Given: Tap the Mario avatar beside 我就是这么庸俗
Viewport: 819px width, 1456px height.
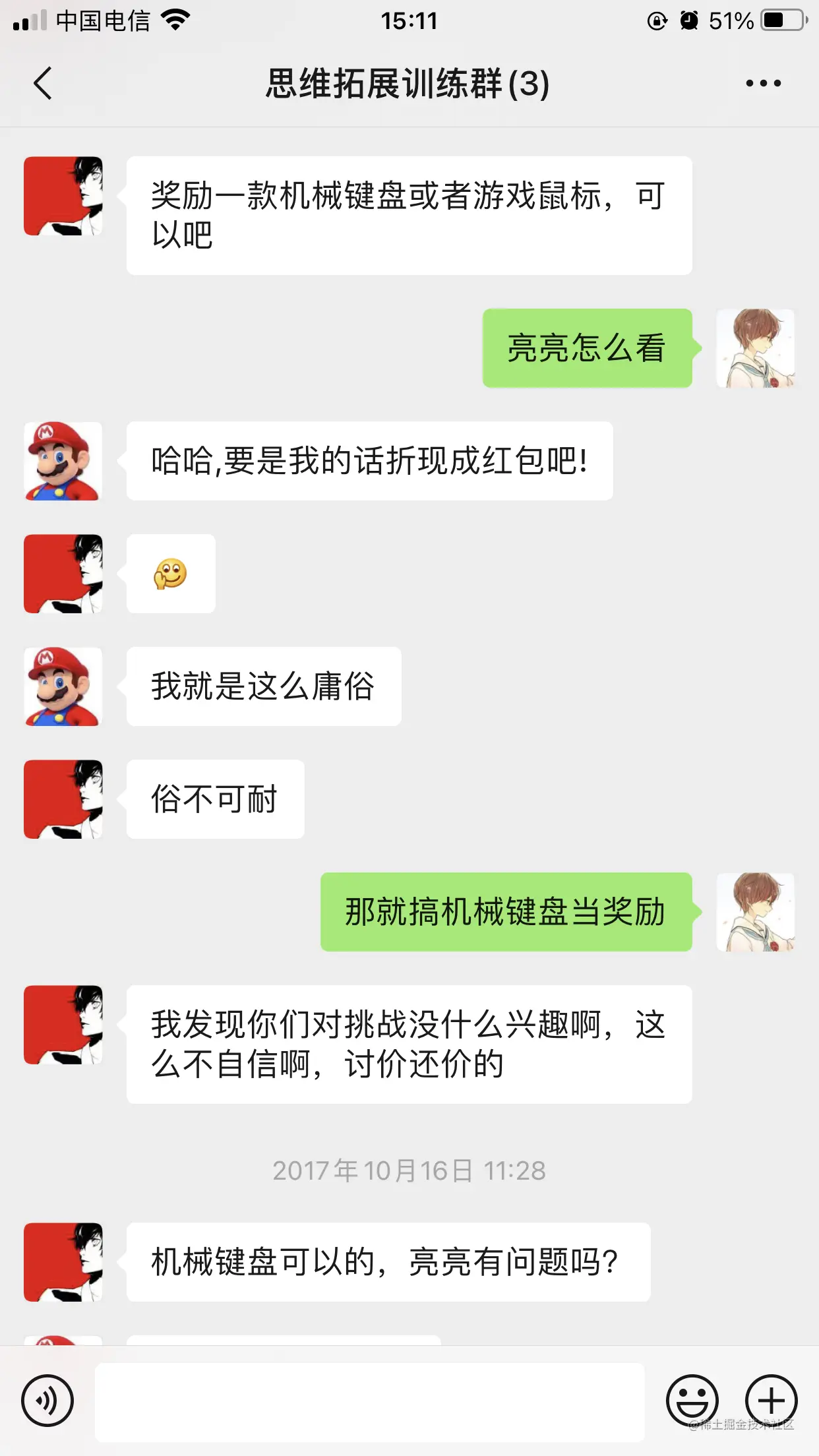Looking at the screenshot, I should [63, 686].
